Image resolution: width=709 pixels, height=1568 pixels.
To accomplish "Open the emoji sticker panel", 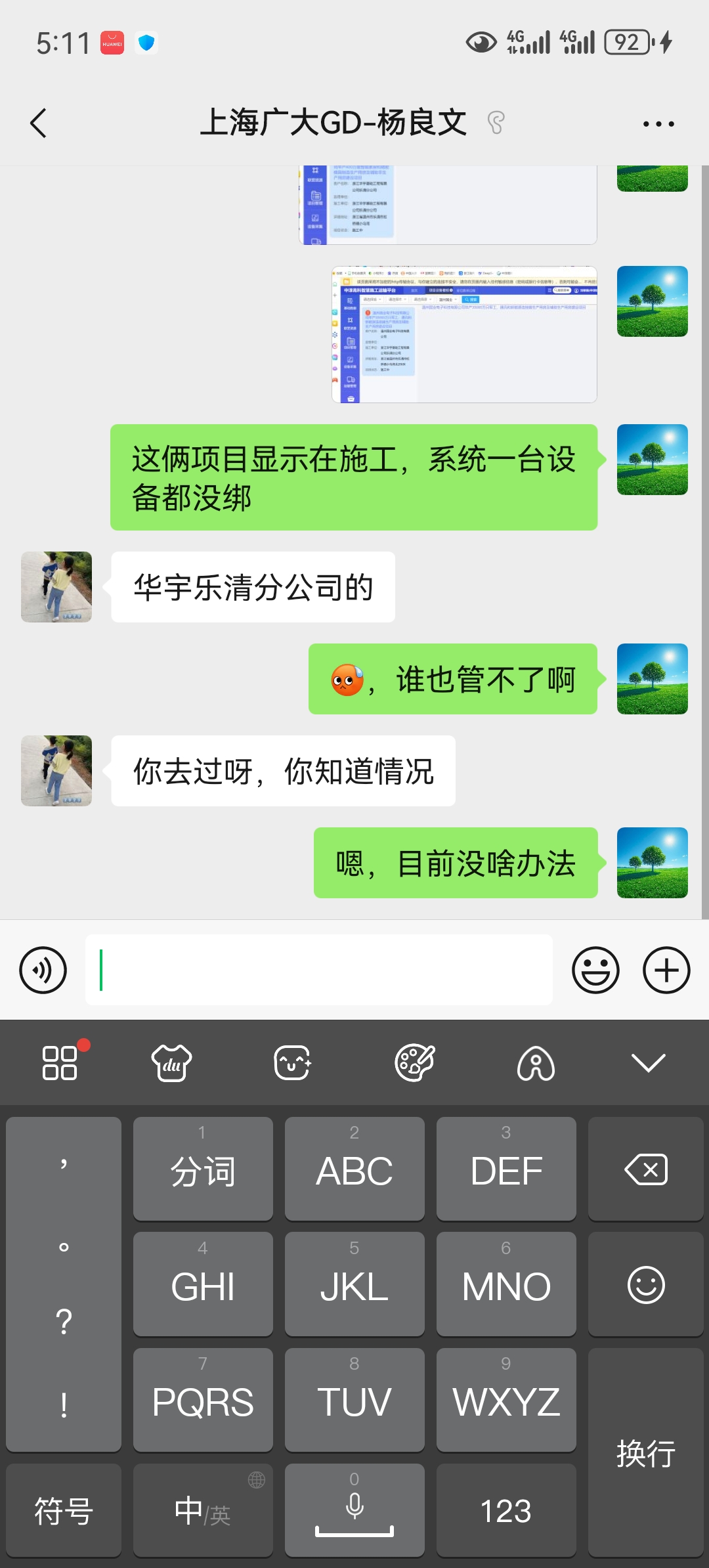I will click(x=595, y=970).
